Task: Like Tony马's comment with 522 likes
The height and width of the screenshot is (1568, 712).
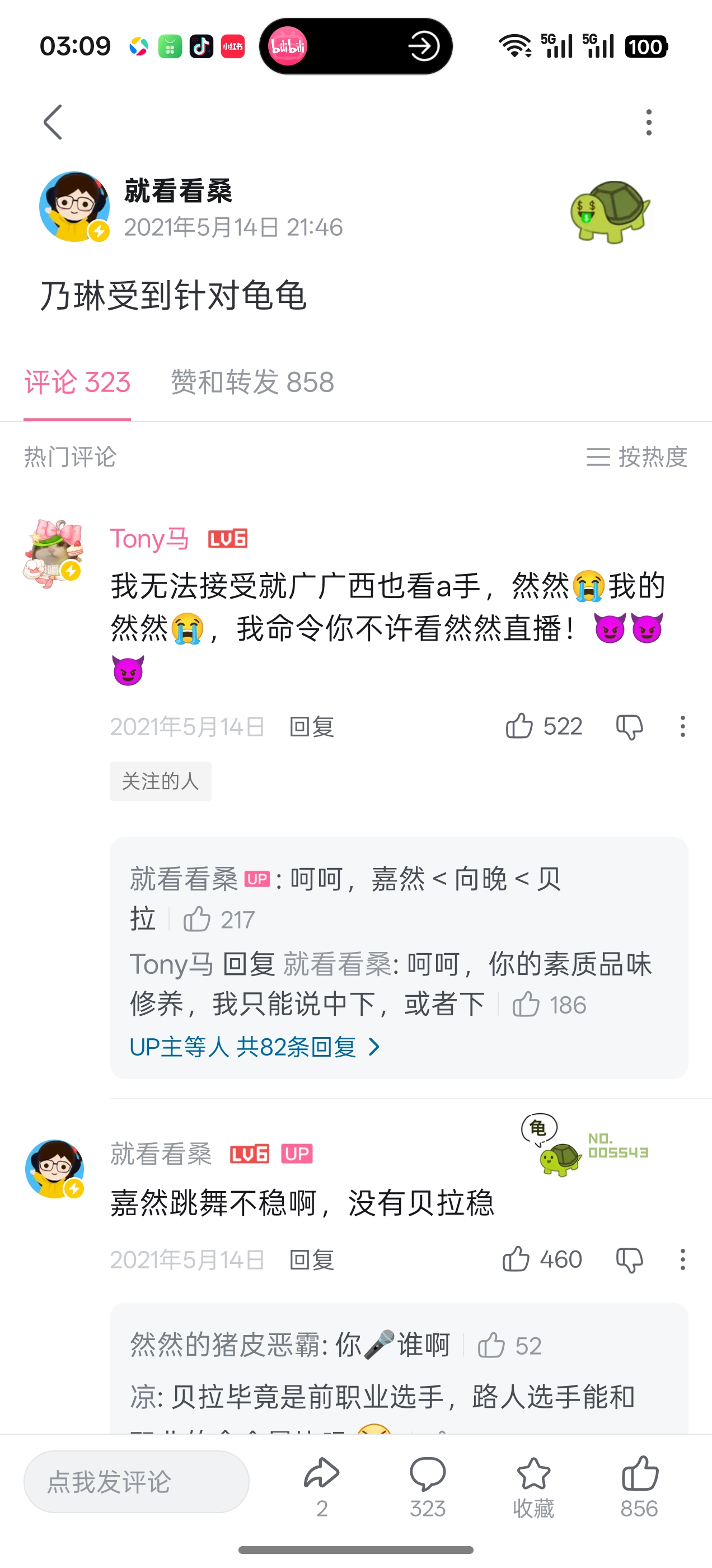Action: pos(544,726)
